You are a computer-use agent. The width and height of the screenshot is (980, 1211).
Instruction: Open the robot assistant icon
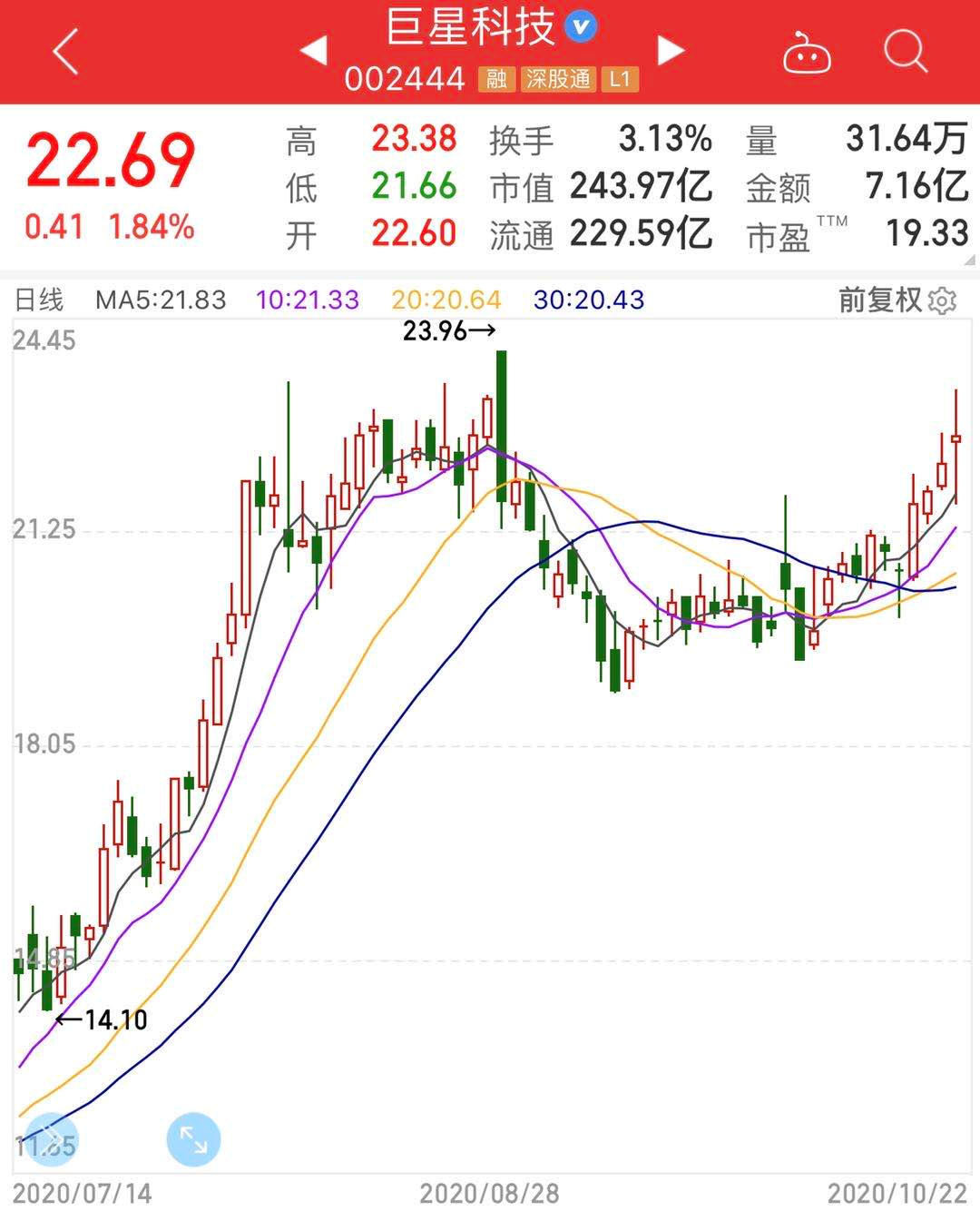click(807, 52)
